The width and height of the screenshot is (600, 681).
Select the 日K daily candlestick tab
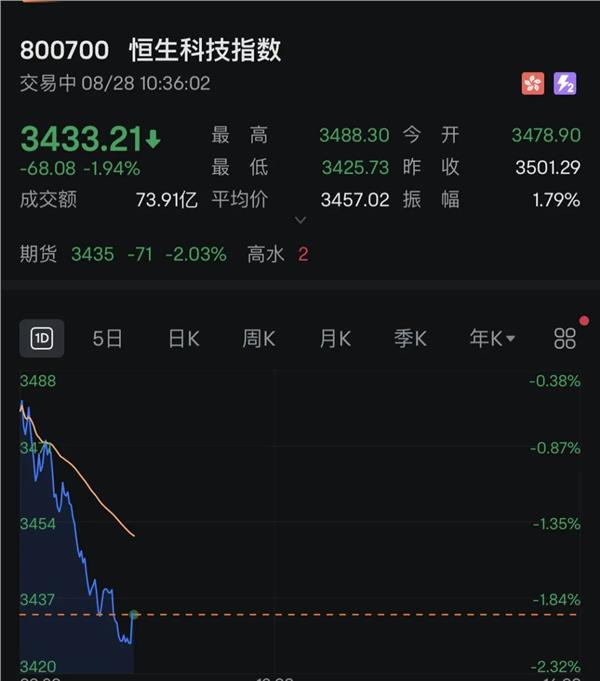click(183, 339)
